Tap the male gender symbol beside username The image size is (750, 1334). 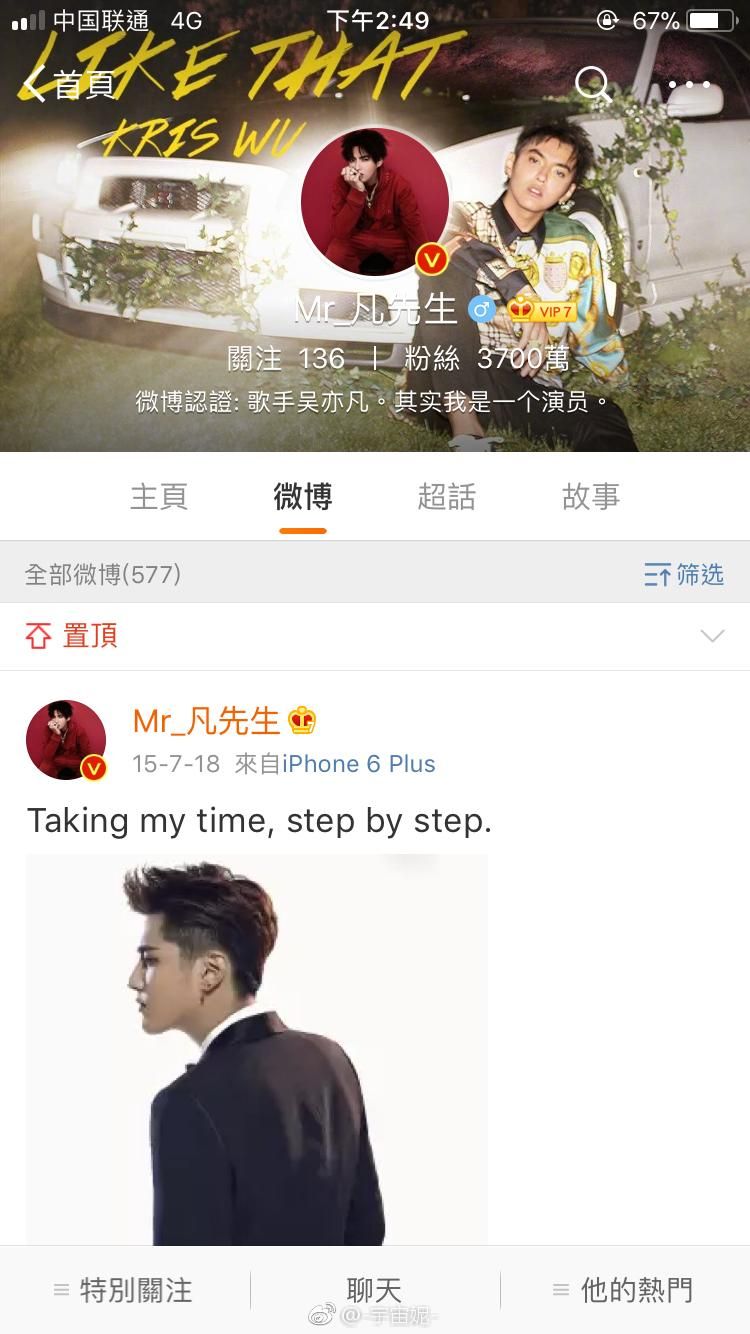pyautogui.click(x=483, y=310)
